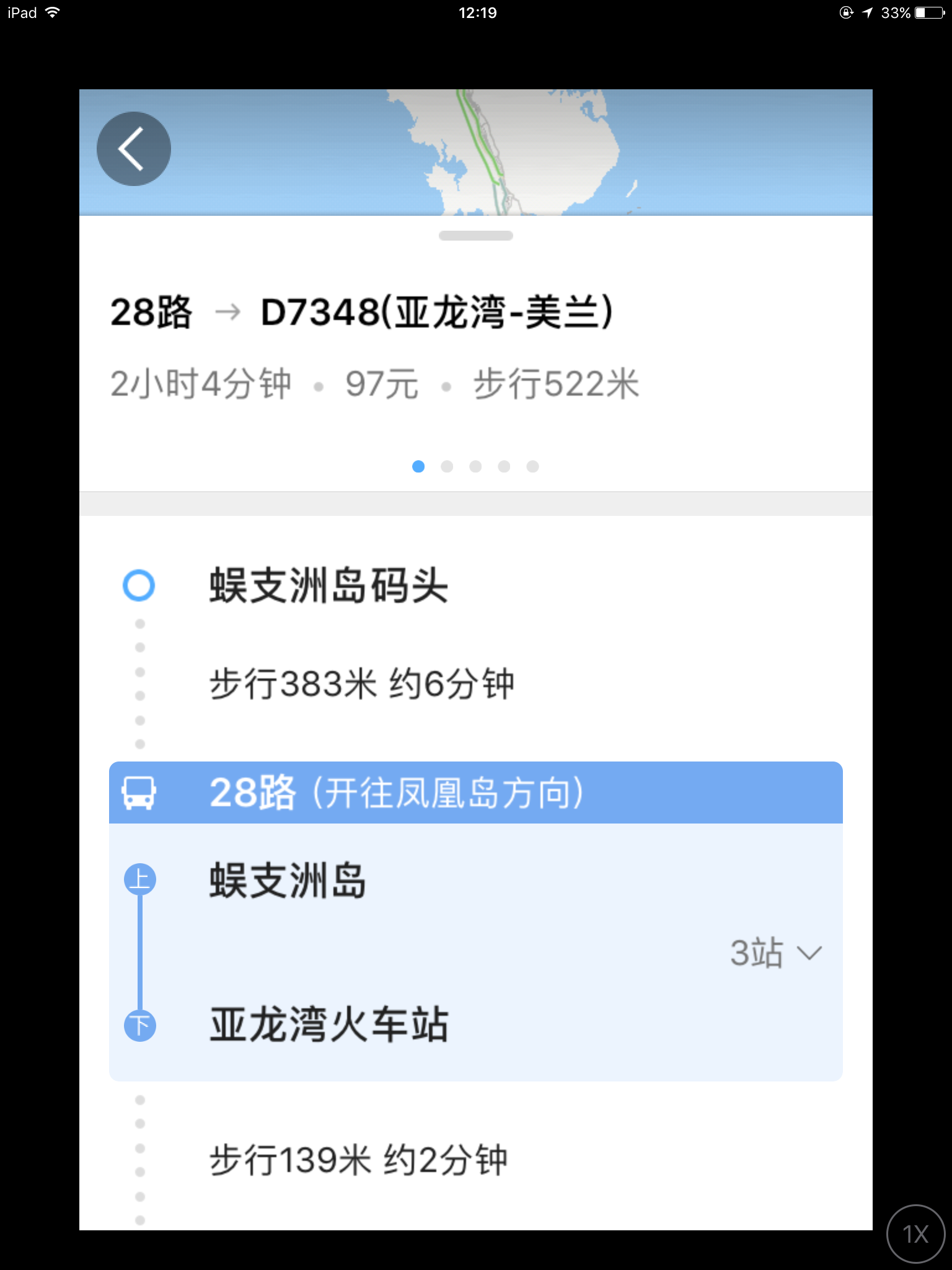Image resolution: width=952 pixels, height=1270 pixels.
Task: View the 28路 to D7348 route summary
Action: pyautogui.click(x=372, y=347)
